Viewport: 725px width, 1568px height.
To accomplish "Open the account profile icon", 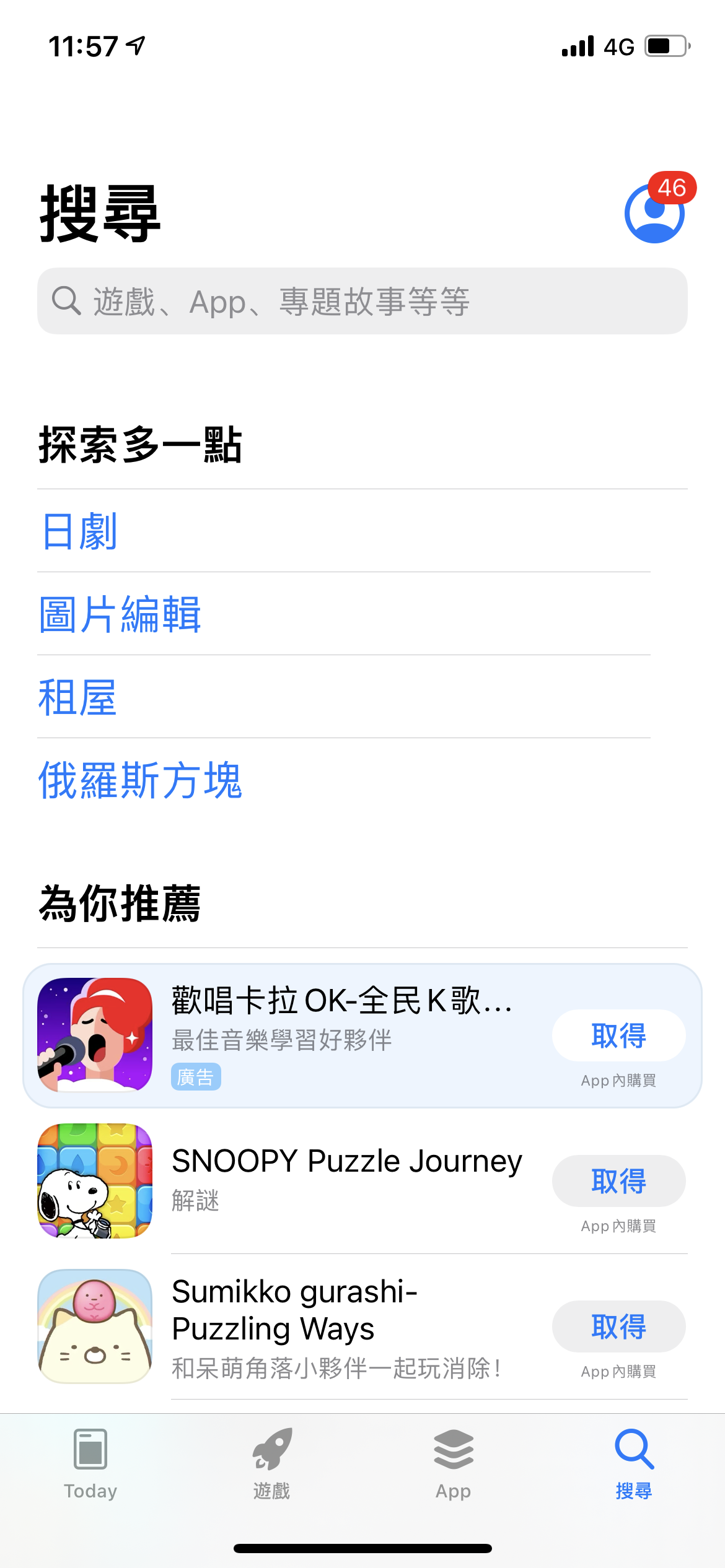I will tap(654, 214).
